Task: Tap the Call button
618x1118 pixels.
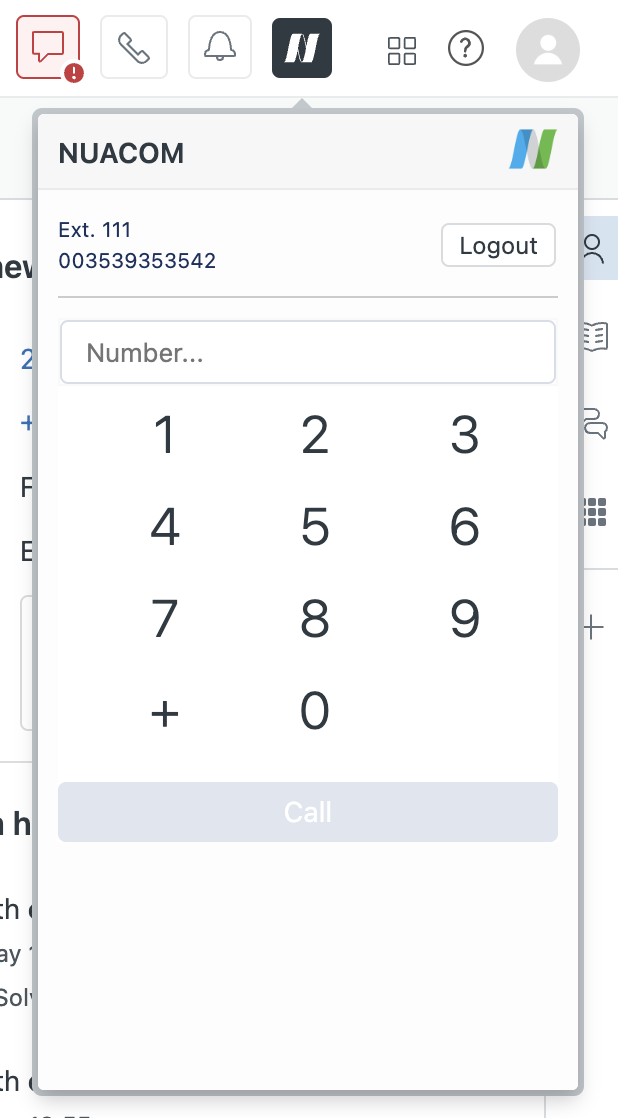Action: pyautogui.click(x=307, y=812)
